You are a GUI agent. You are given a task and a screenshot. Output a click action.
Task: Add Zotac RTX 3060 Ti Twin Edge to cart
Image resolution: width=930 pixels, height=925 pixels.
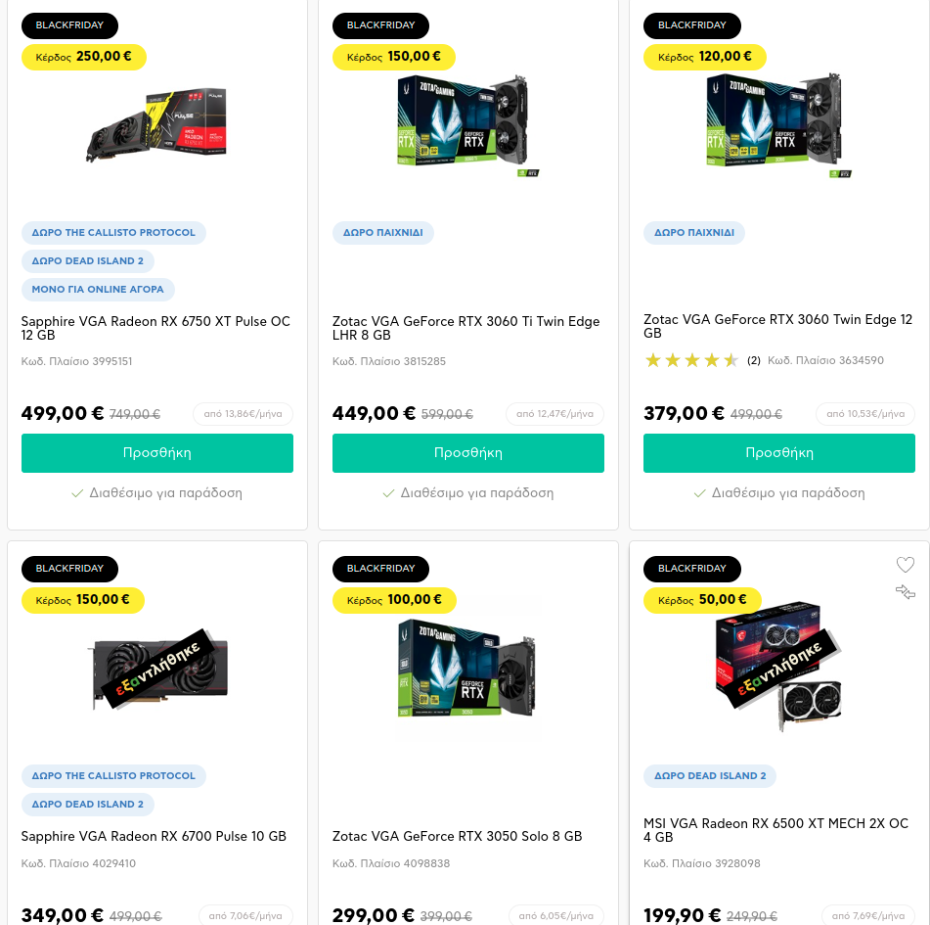(x=468, y=453)
